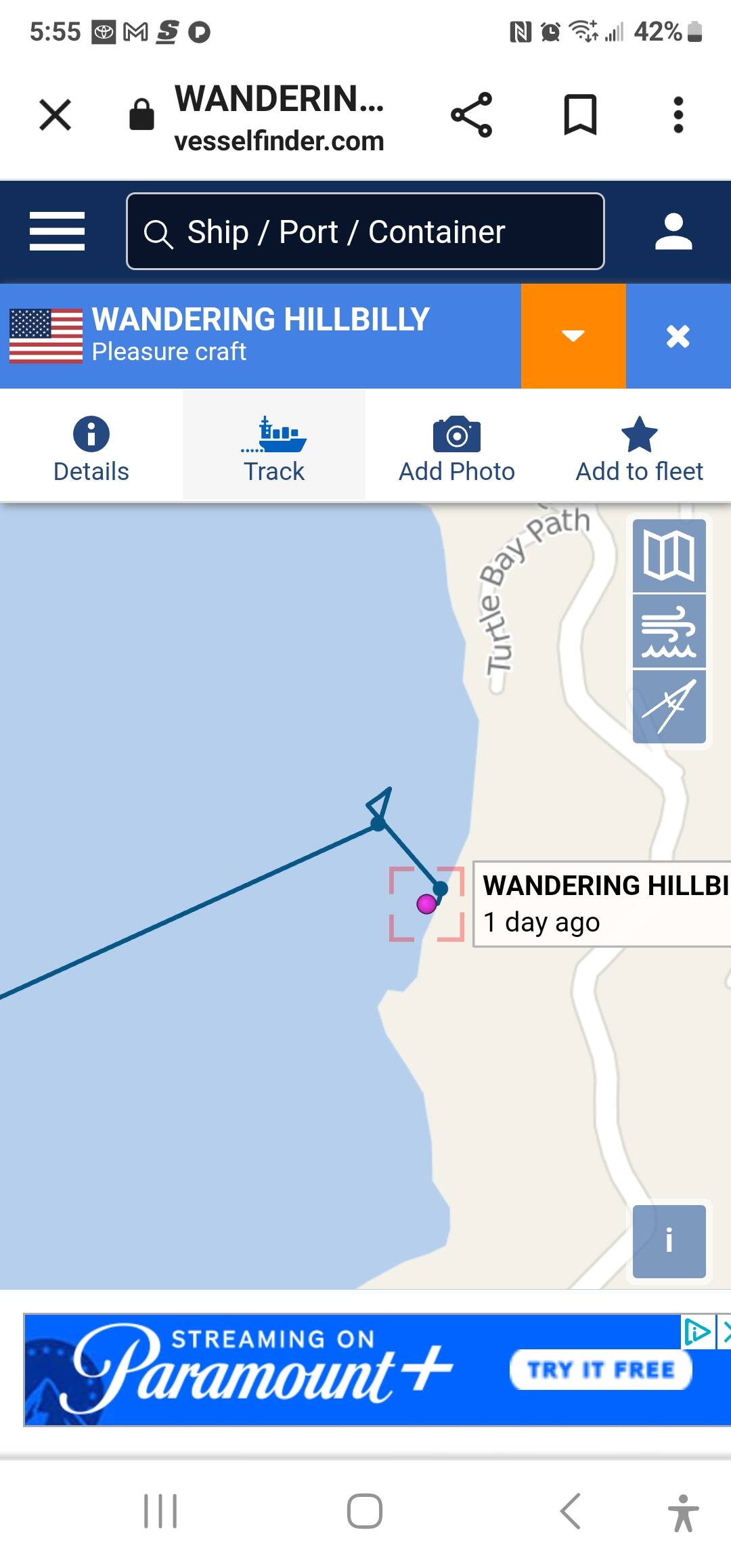Open the user account icon

(x=673, y=232)
